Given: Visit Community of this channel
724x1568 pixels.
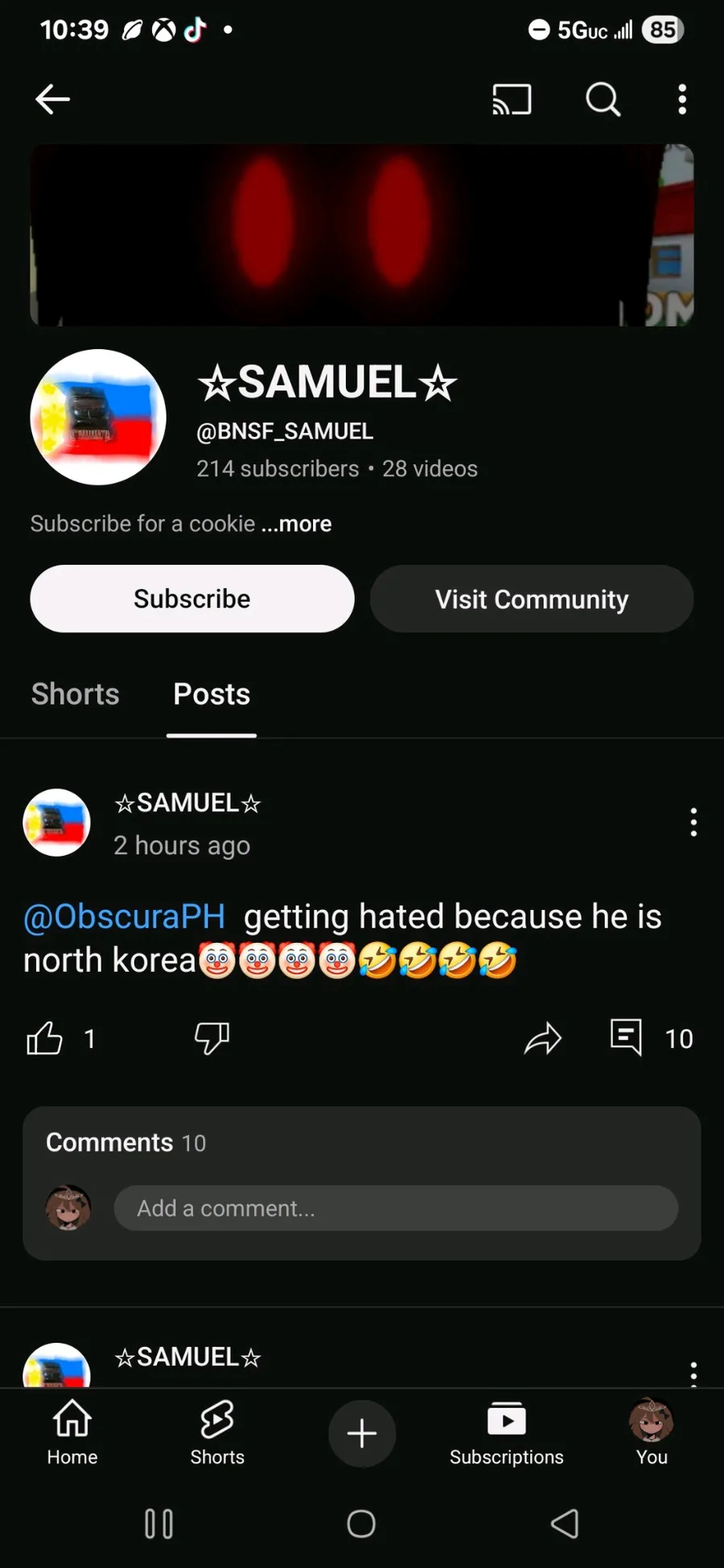Looking at the screenshot, I should (532, 599).
